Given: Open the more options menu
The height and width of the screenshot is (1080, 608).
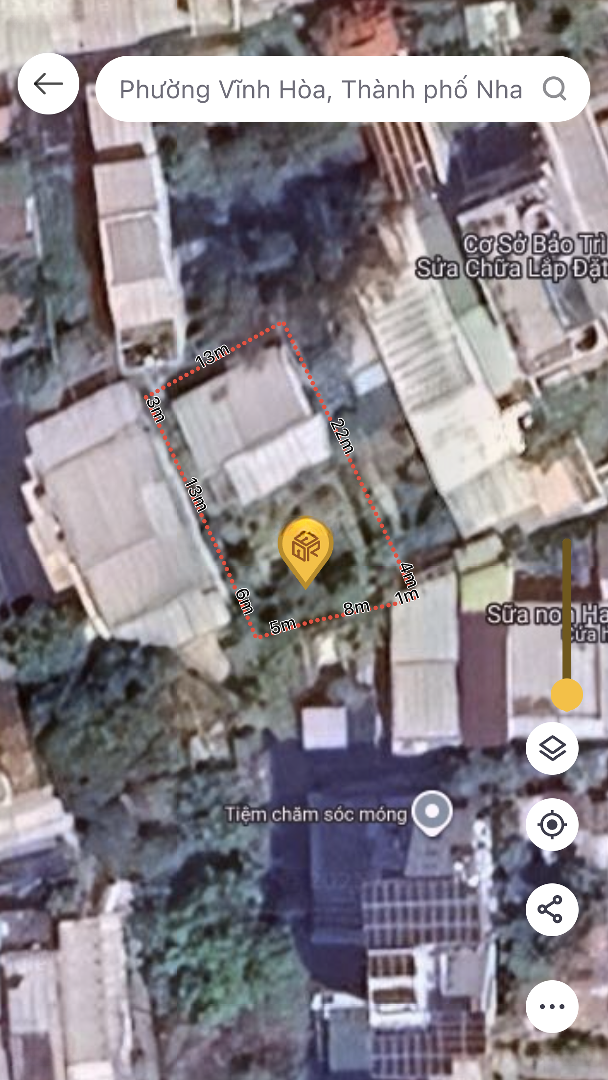Looking at the screenshot, I should click(x=552, y=1006).
